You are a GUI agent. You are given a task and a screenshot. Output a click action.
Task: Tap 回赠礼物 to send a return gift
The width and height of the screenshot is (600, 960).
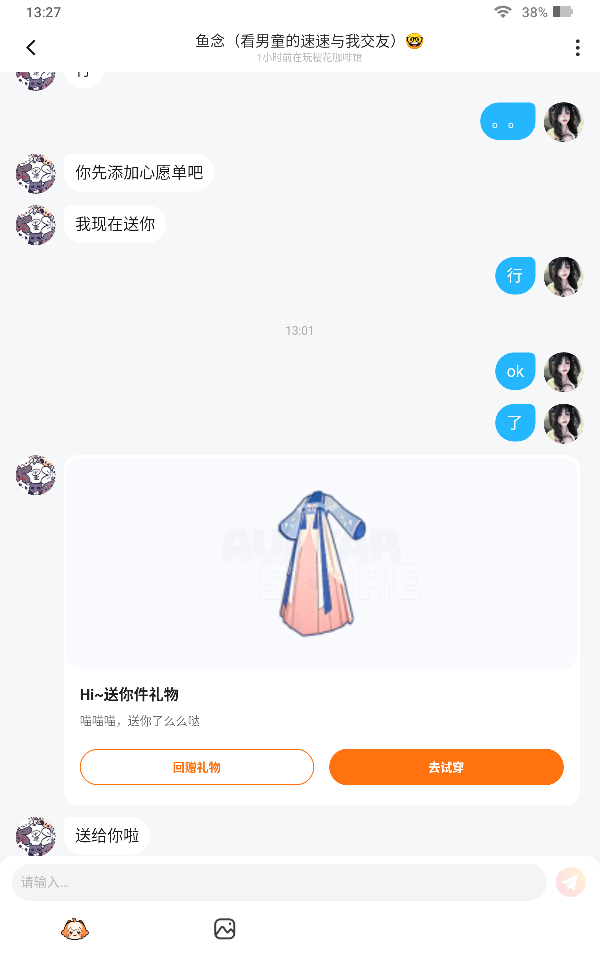197,767
